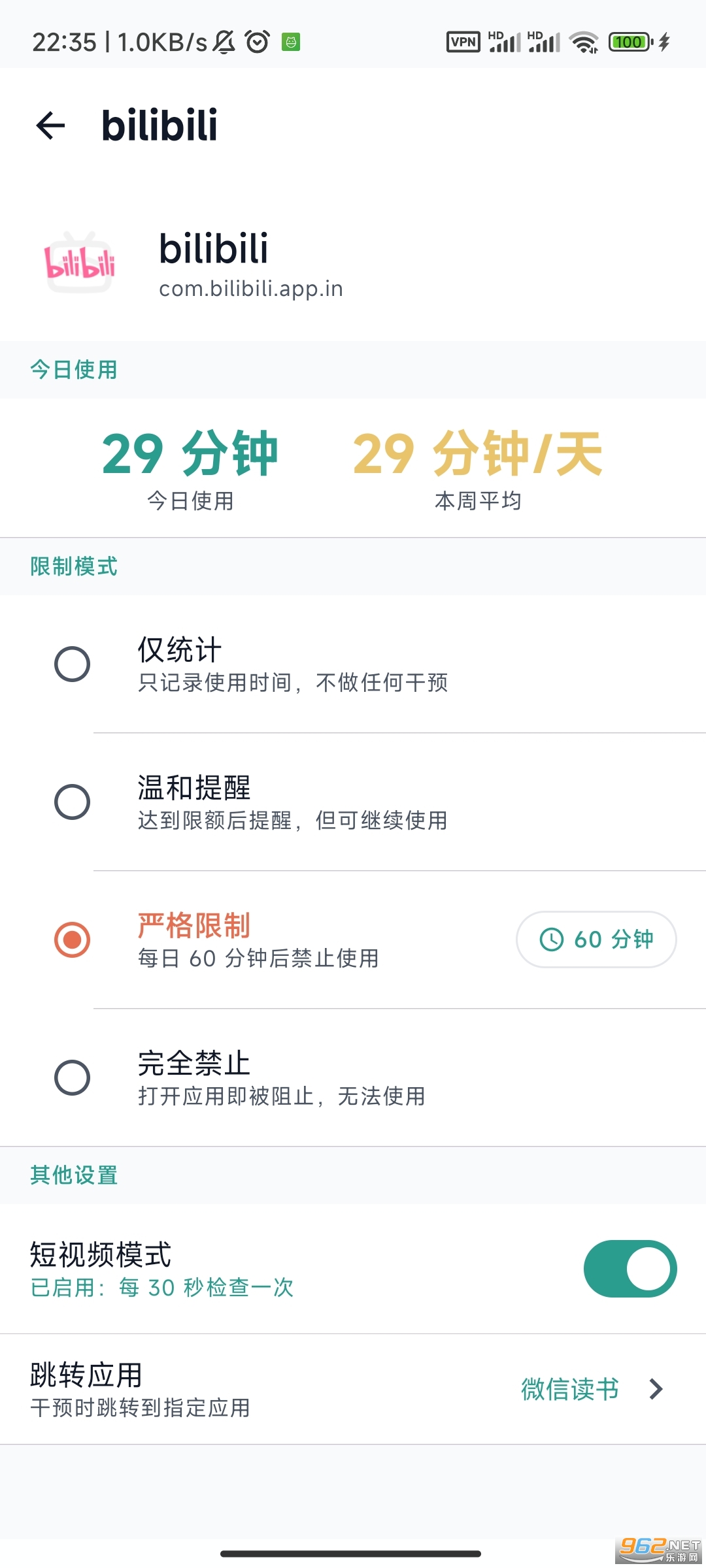Click the alarm clock status bar icon
The image size is (706, 1568).
tap(256, 41)
